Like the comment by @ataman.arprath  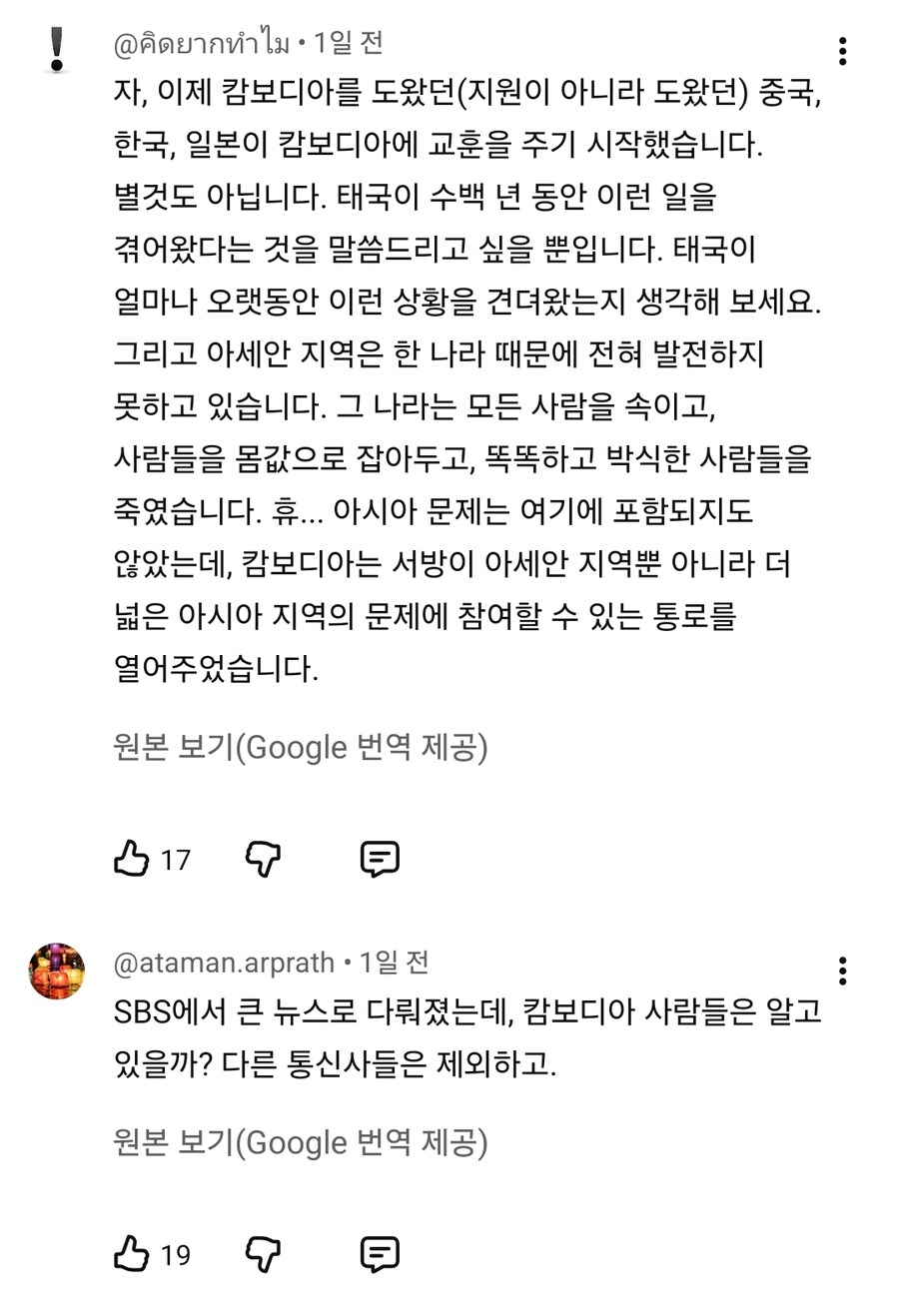pyautogui.click(x=132, y=1254)
